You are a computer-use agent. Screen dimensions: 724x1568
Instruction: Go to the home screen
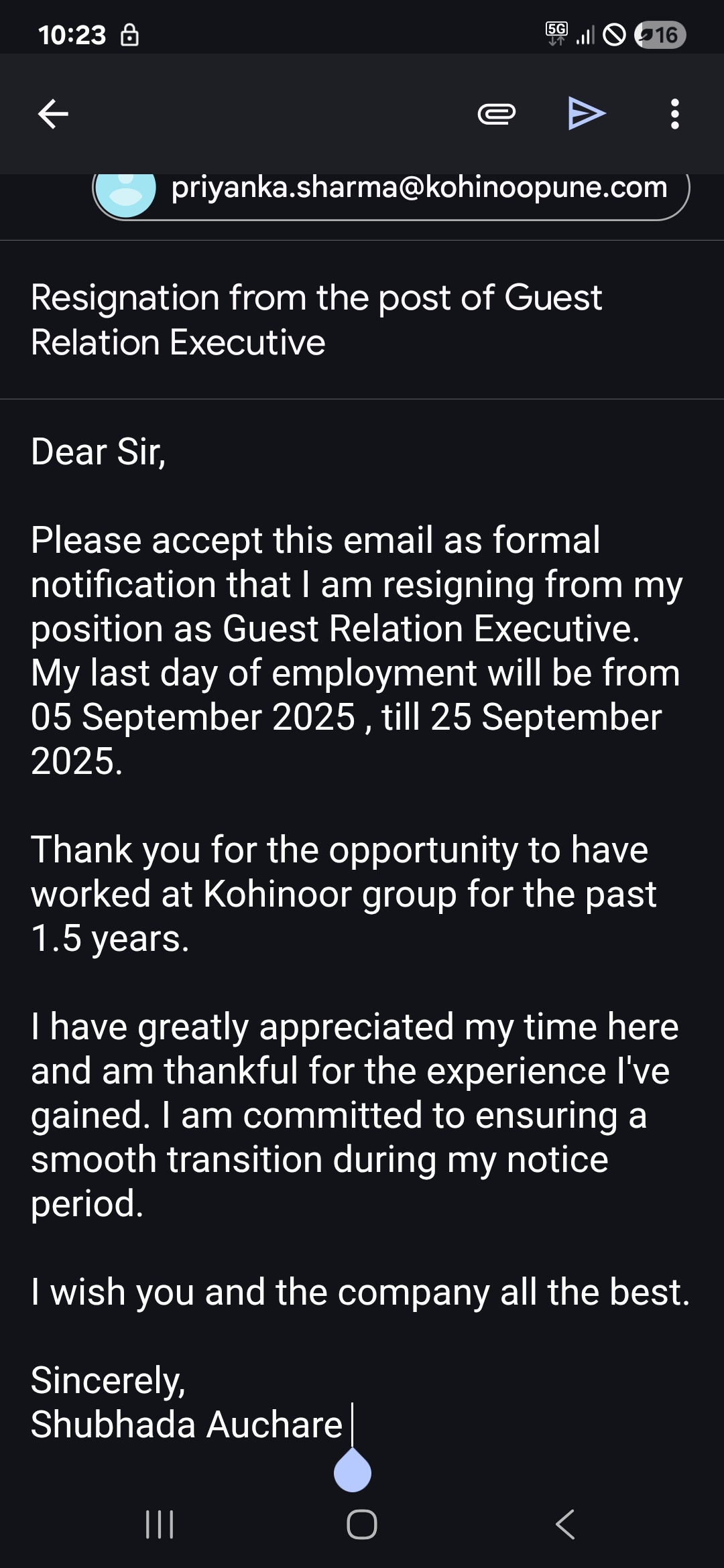tap(362, 1524)
